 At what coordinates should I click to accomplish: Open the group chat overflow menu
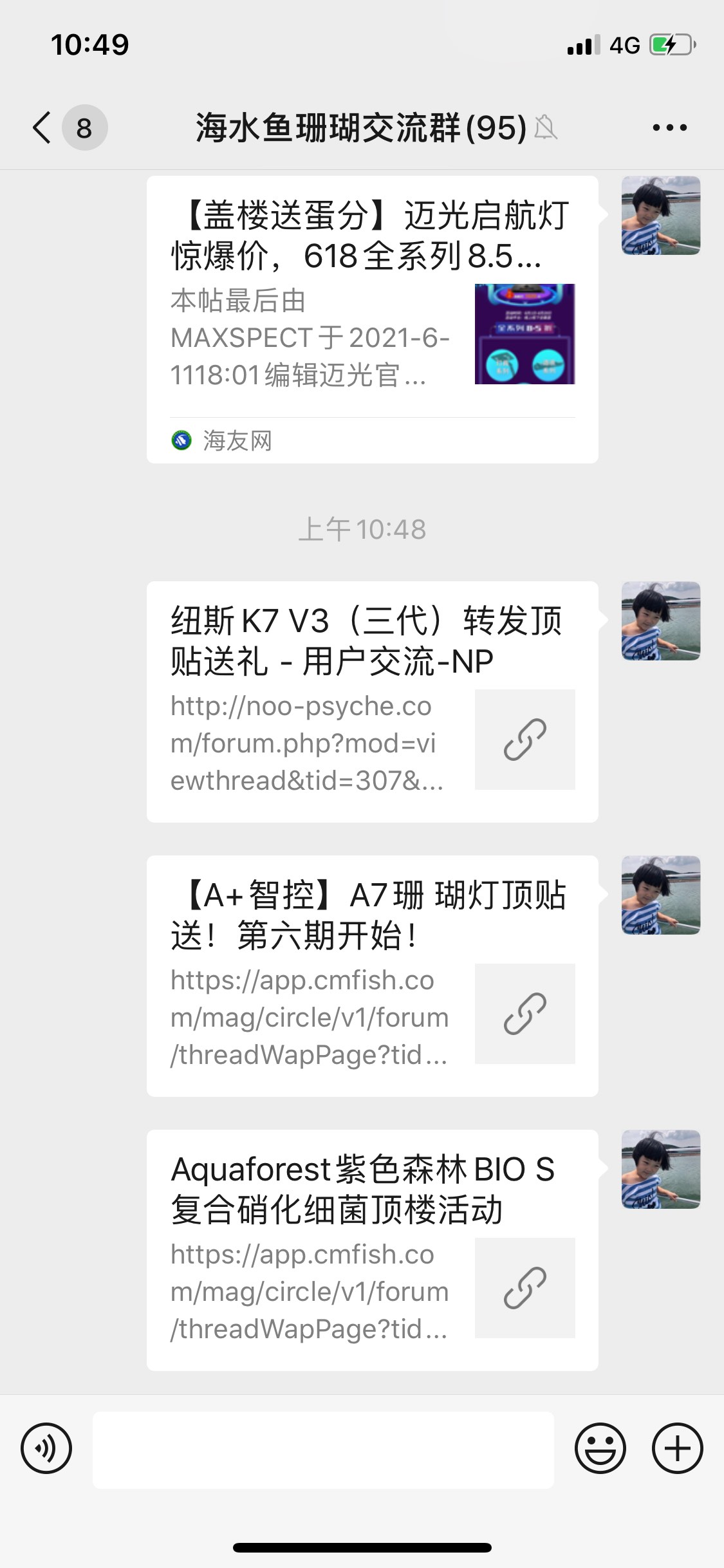click(669, 127)
